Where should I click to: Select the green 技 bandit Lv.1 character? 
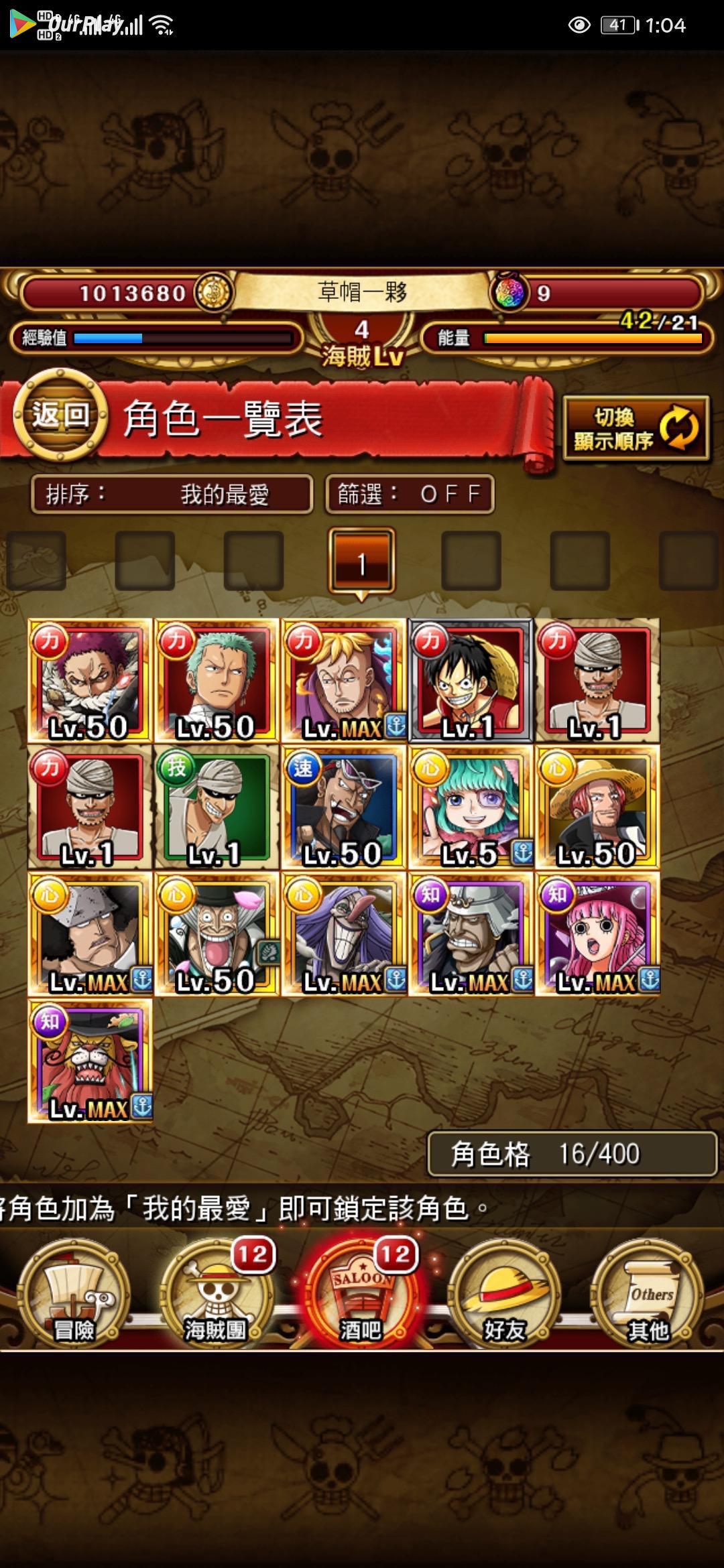[x=216, y=807]
